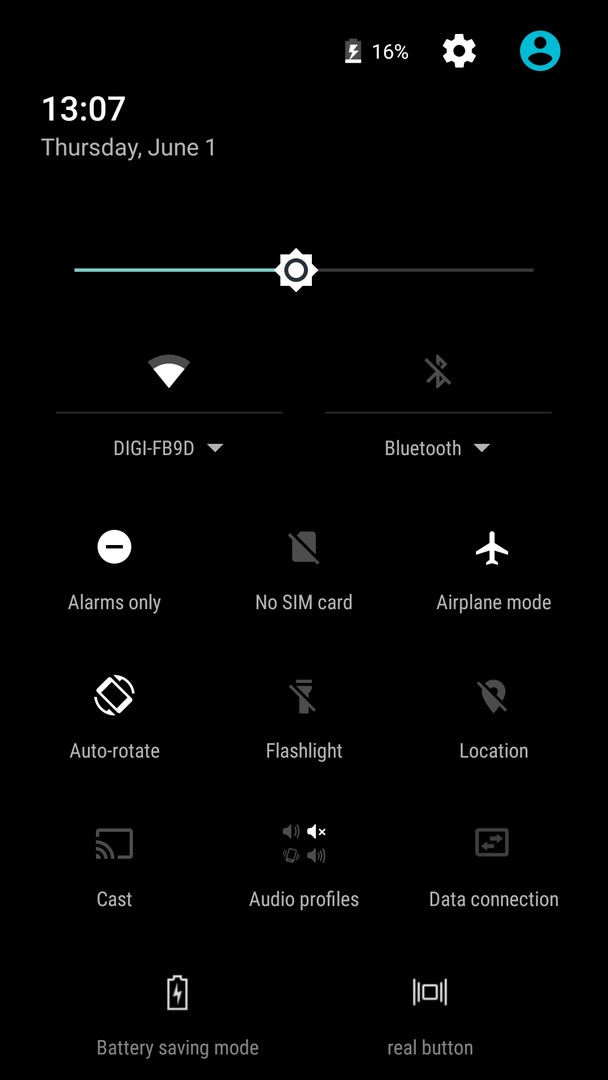Tap the Audio profiles tile
Screen dimensions: 608x1080
(304, 868)
